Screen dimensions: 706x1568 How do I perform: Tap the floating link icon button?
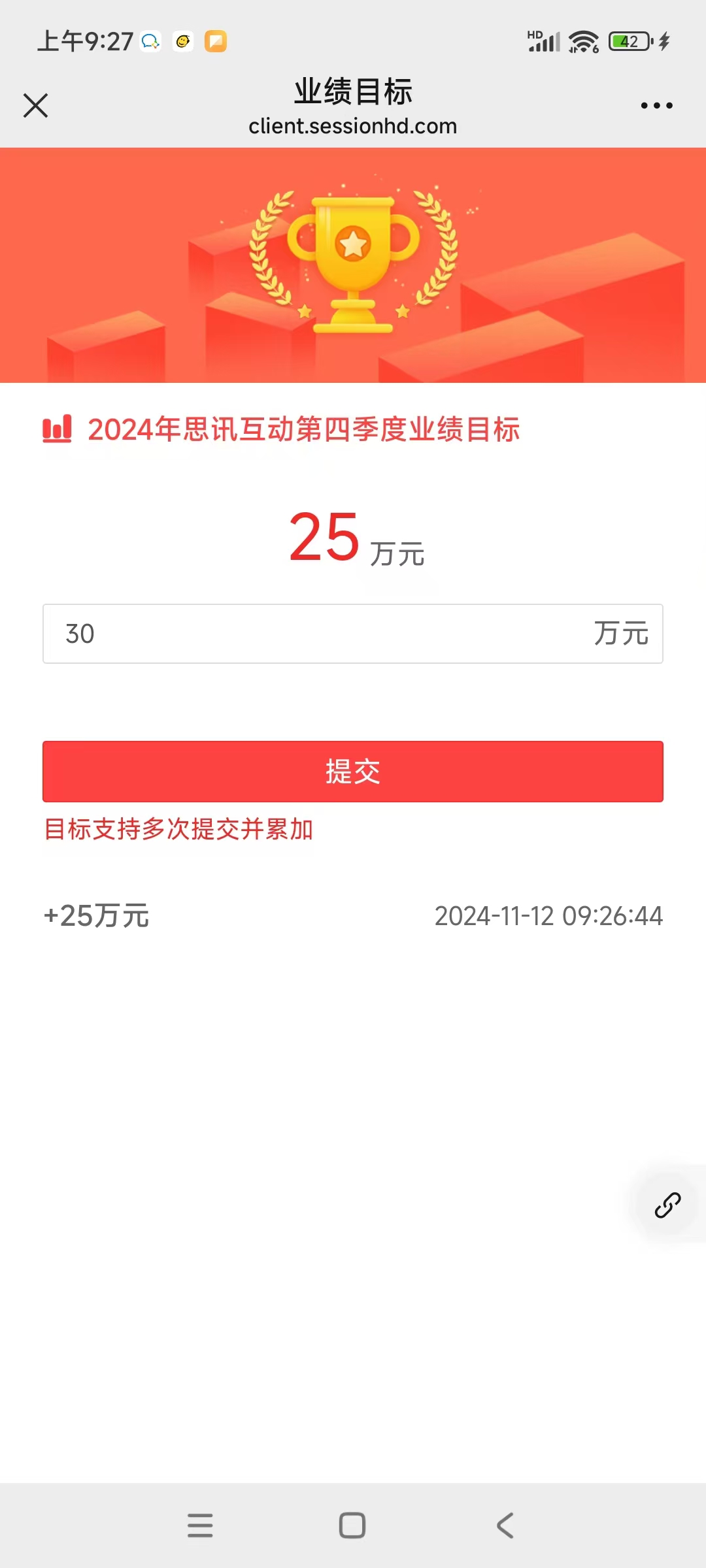(667, 1205)
